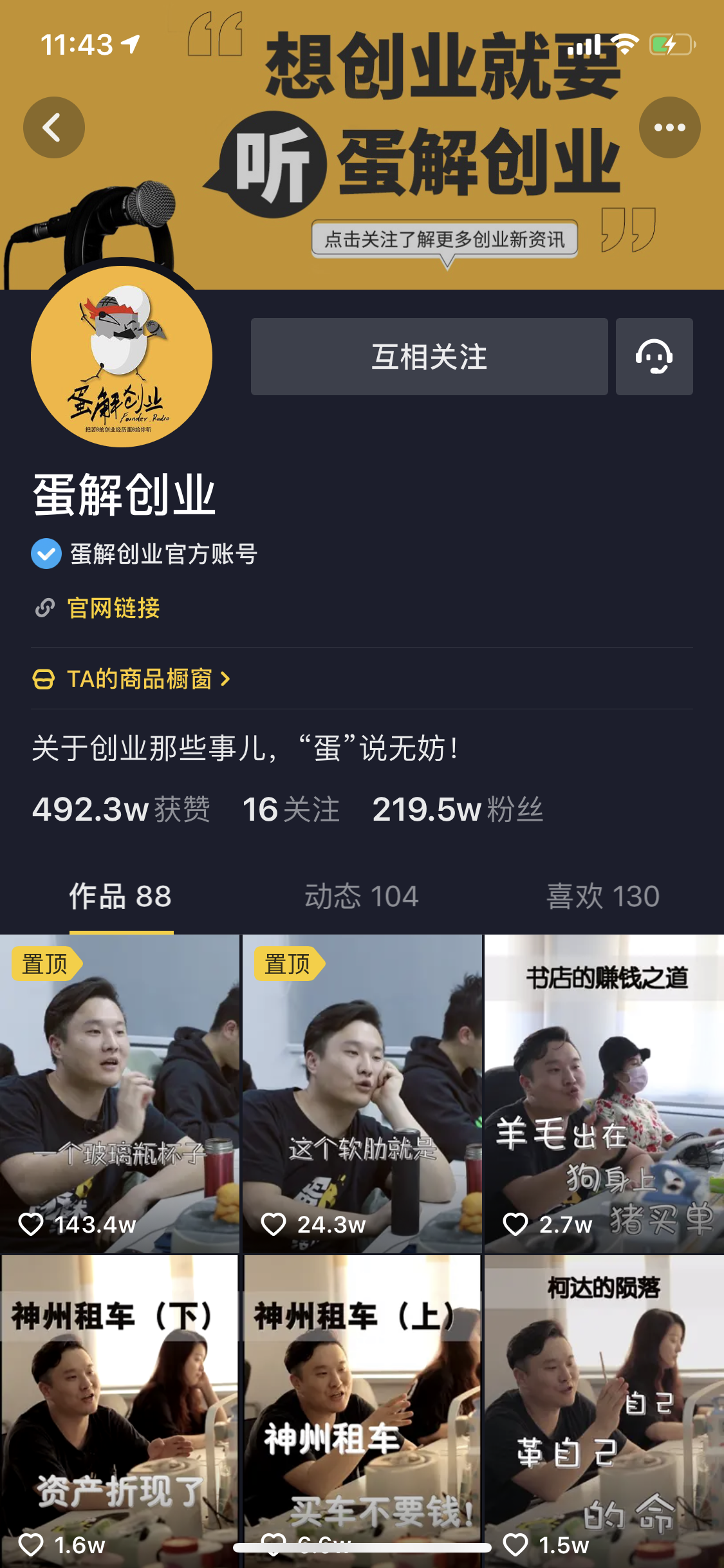Open the customer service headset button
724x1568 pixels.
[654, 357]
